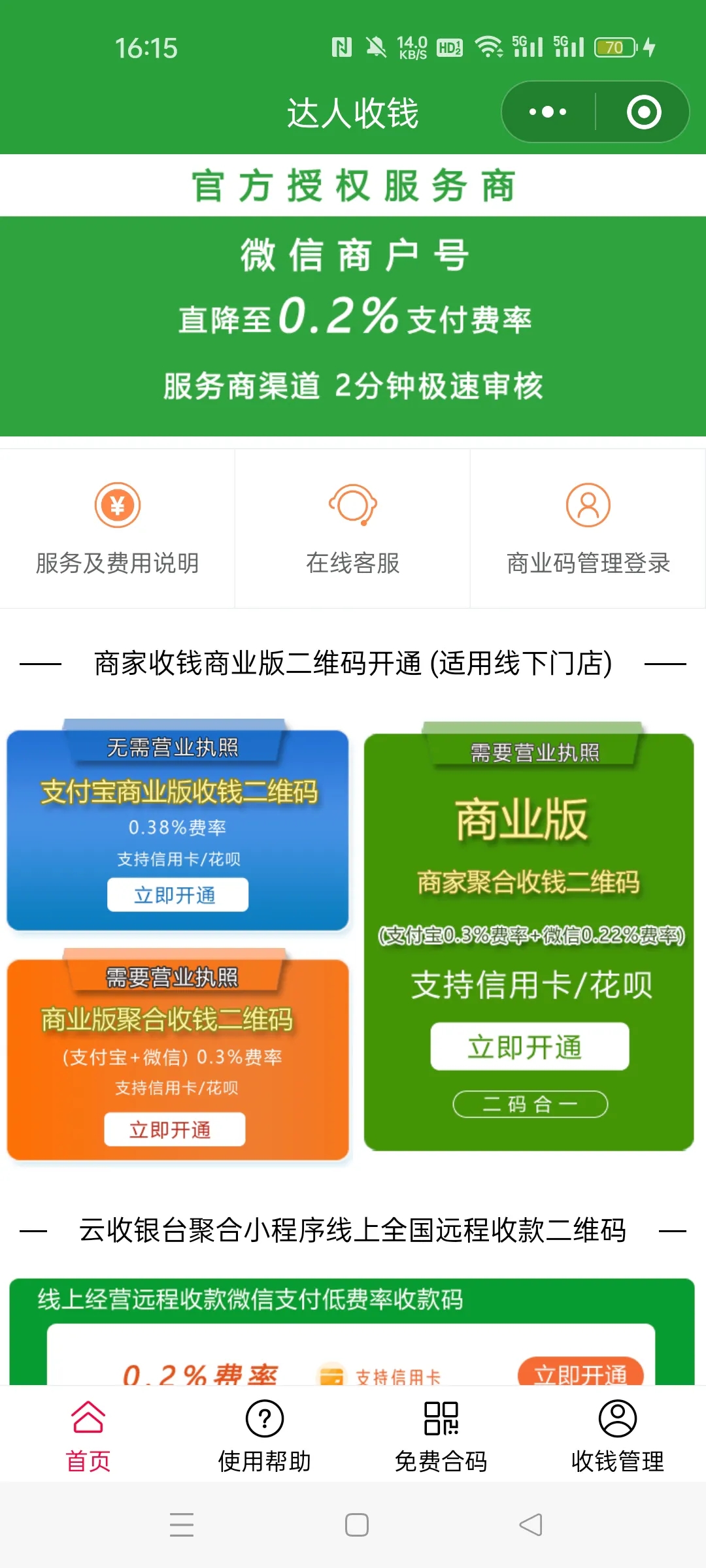
Task: Tap the capsule close/exit circle icon
Action: pyautogui.click(x=644, y=112)
